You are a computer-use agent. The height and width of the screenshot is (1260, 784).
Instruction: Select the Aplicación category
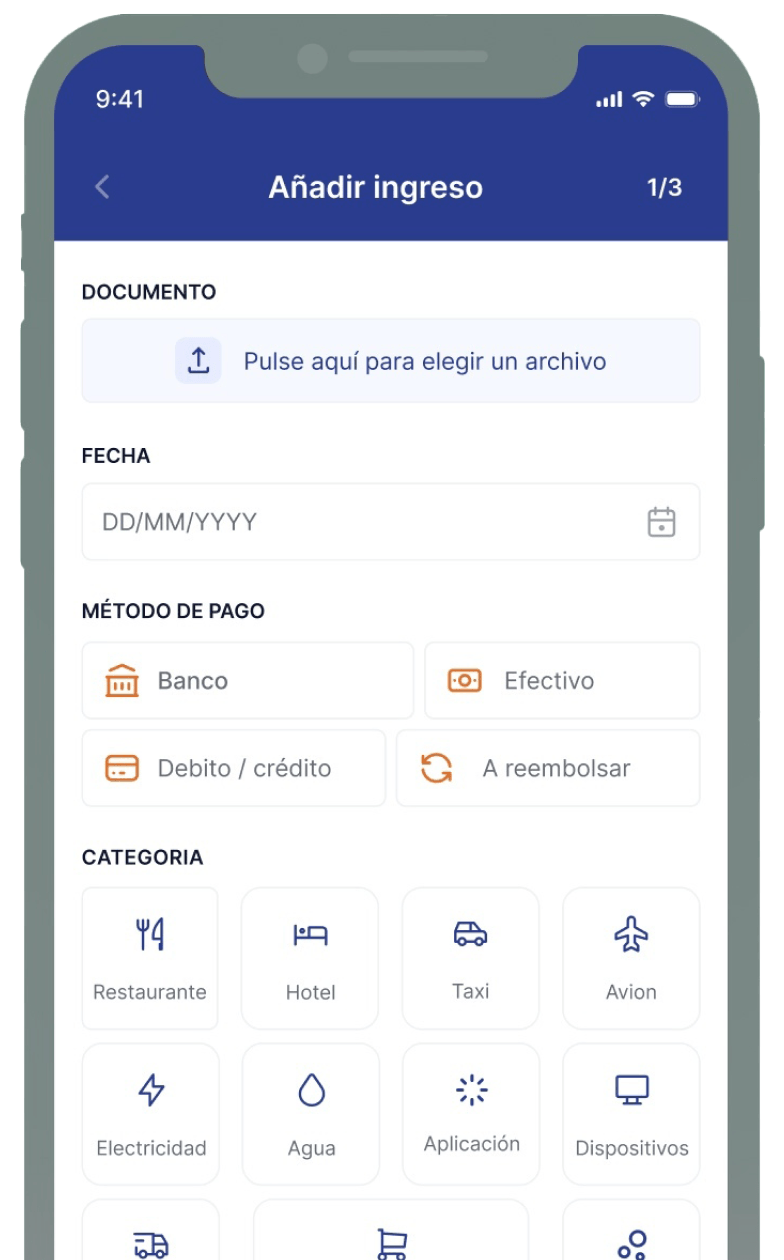pyautogui.click(x=471, y=1114)
